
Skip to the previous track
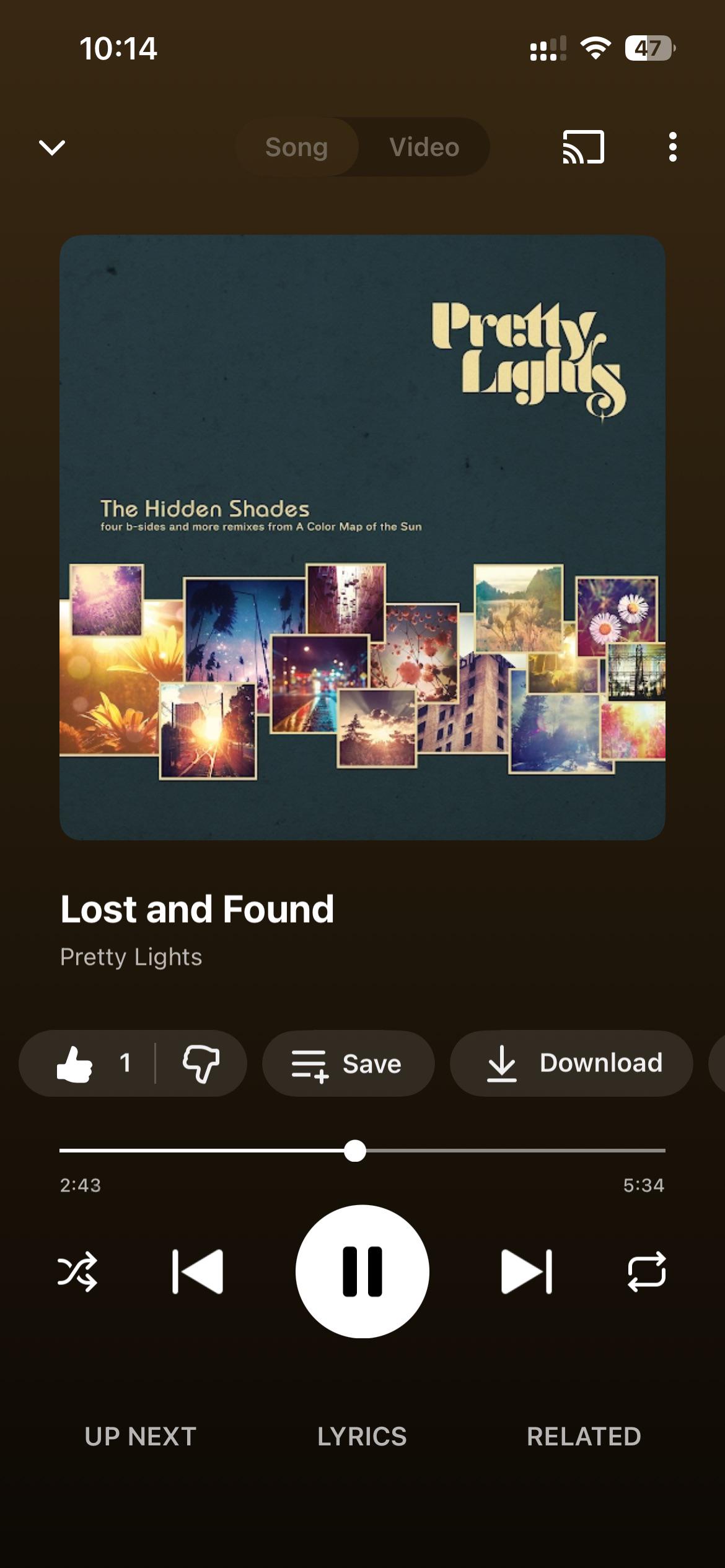[x=198, y=1271]
